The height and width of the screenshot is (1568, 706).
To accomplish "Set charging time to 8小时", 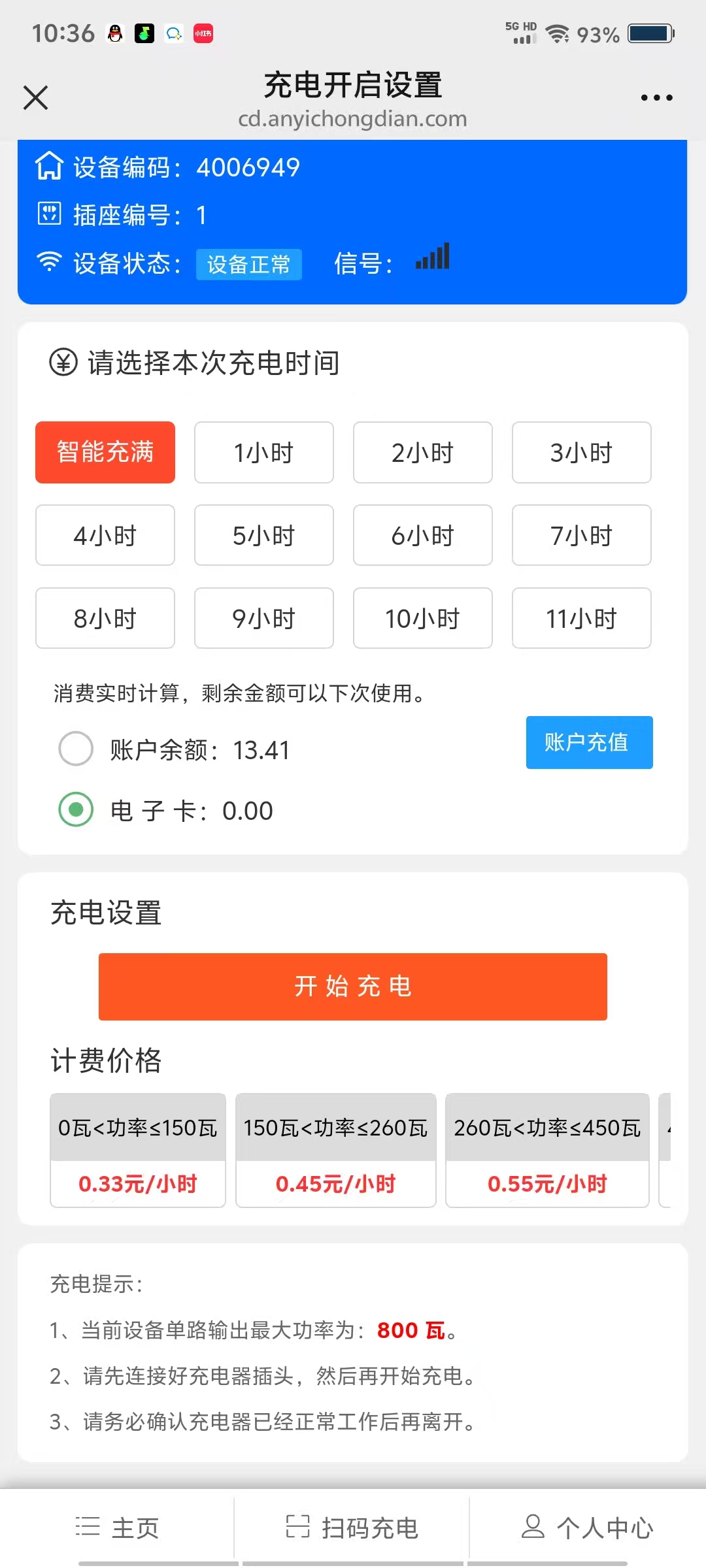I will 105,618.
